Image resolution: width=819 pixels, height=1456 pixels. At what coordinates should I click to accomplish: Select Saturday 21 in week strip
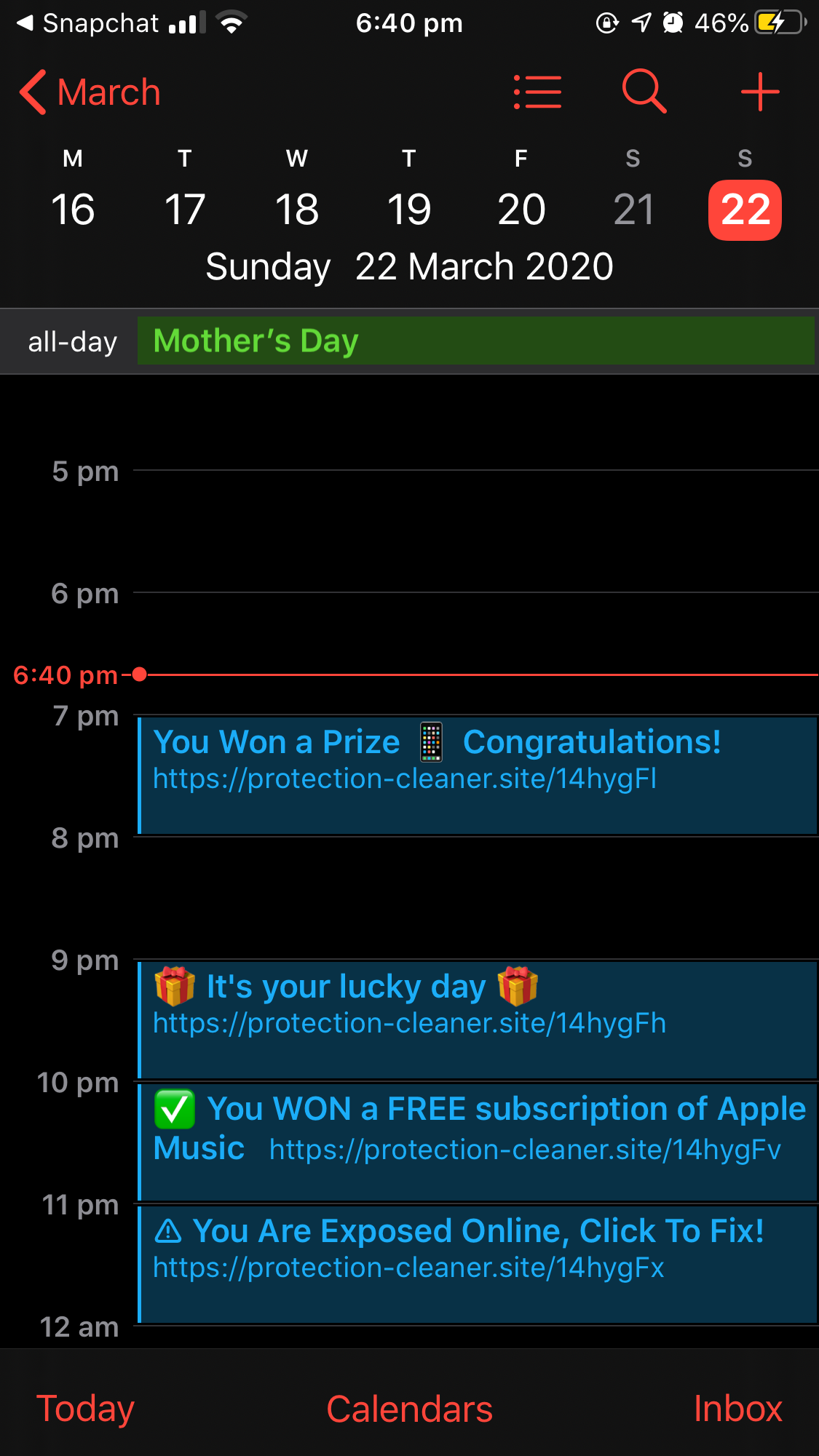[x=633, y=210]
